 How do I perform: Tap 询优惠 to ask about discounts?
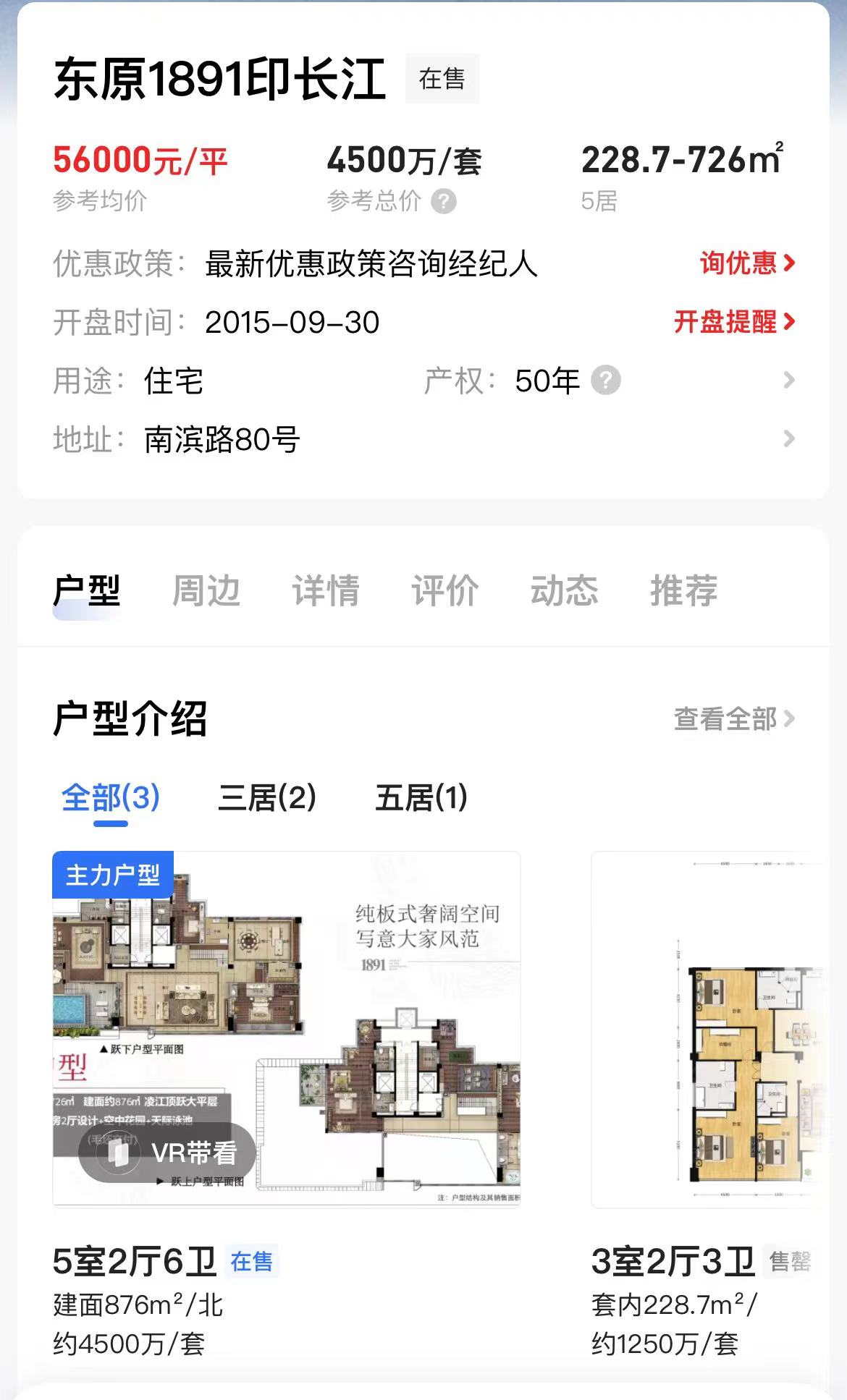(x=746, y=263)
